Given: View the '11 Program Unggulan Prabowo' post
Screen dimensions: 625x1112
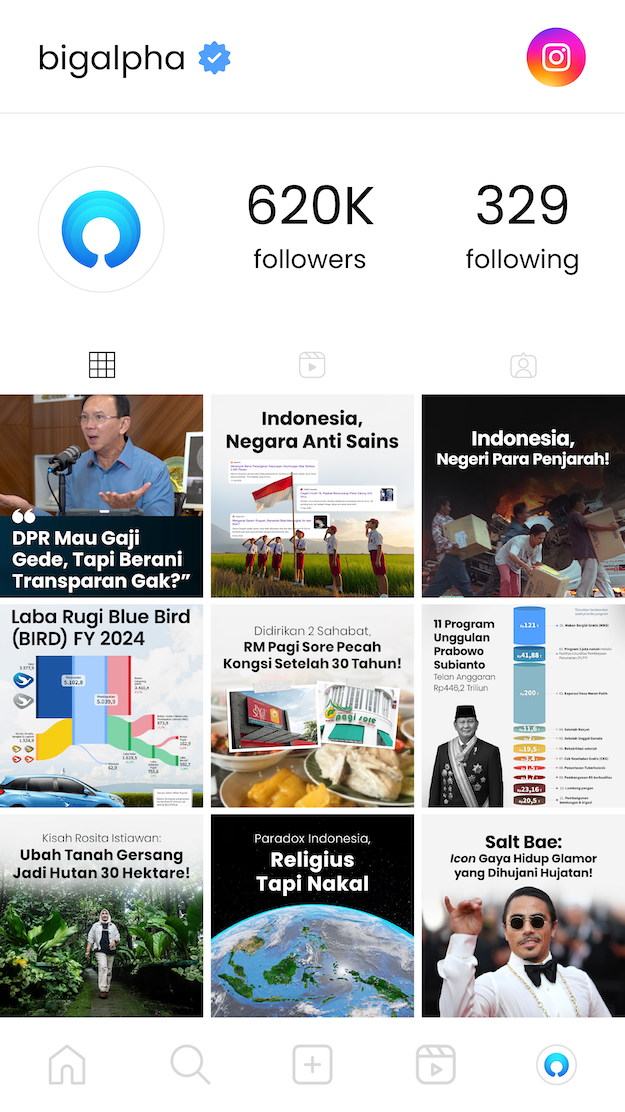Looking at the screenshot, I should [x=523, y=706].
